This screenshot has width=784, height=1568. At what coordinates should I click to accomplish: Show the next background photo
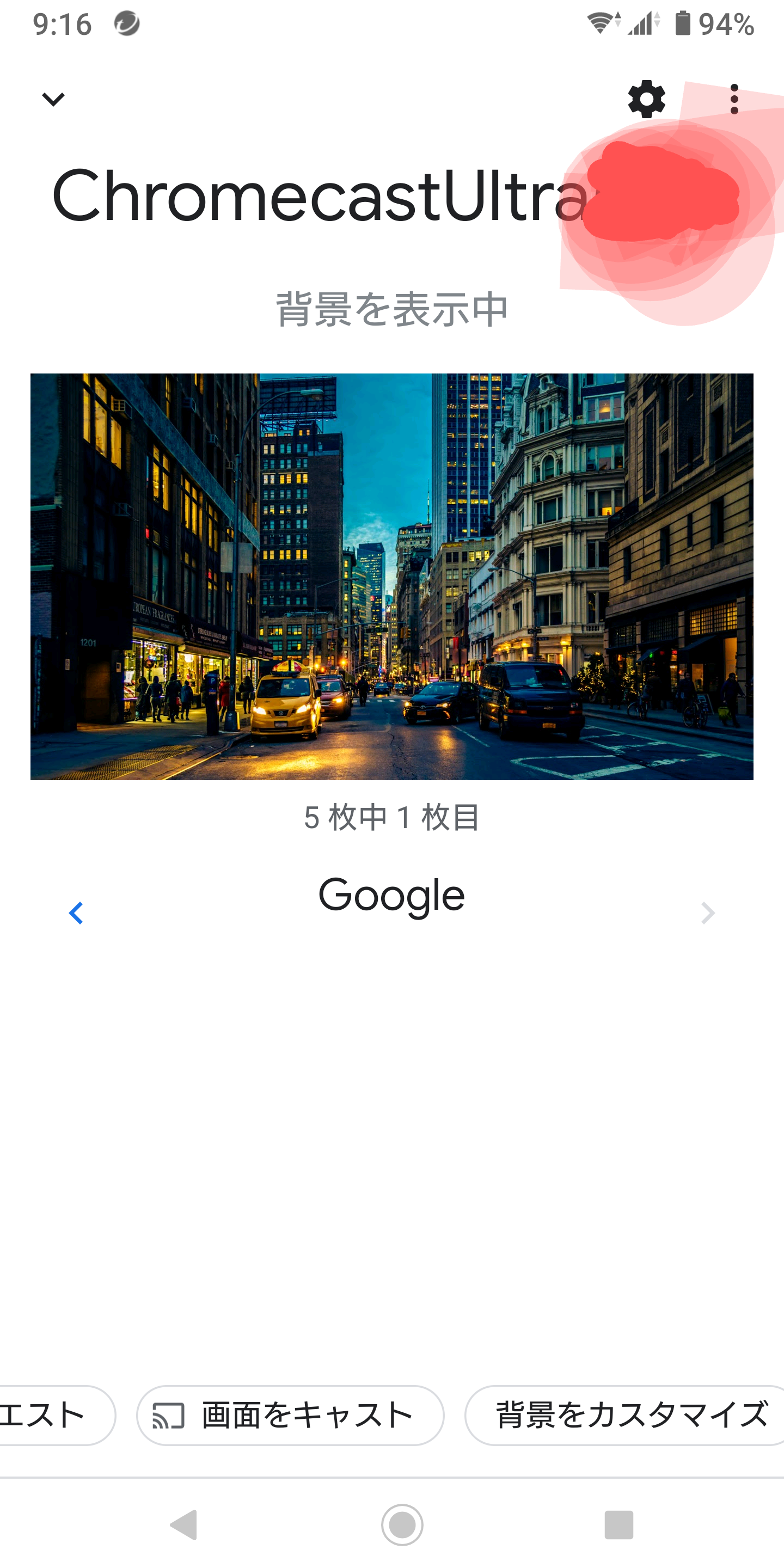707,913
